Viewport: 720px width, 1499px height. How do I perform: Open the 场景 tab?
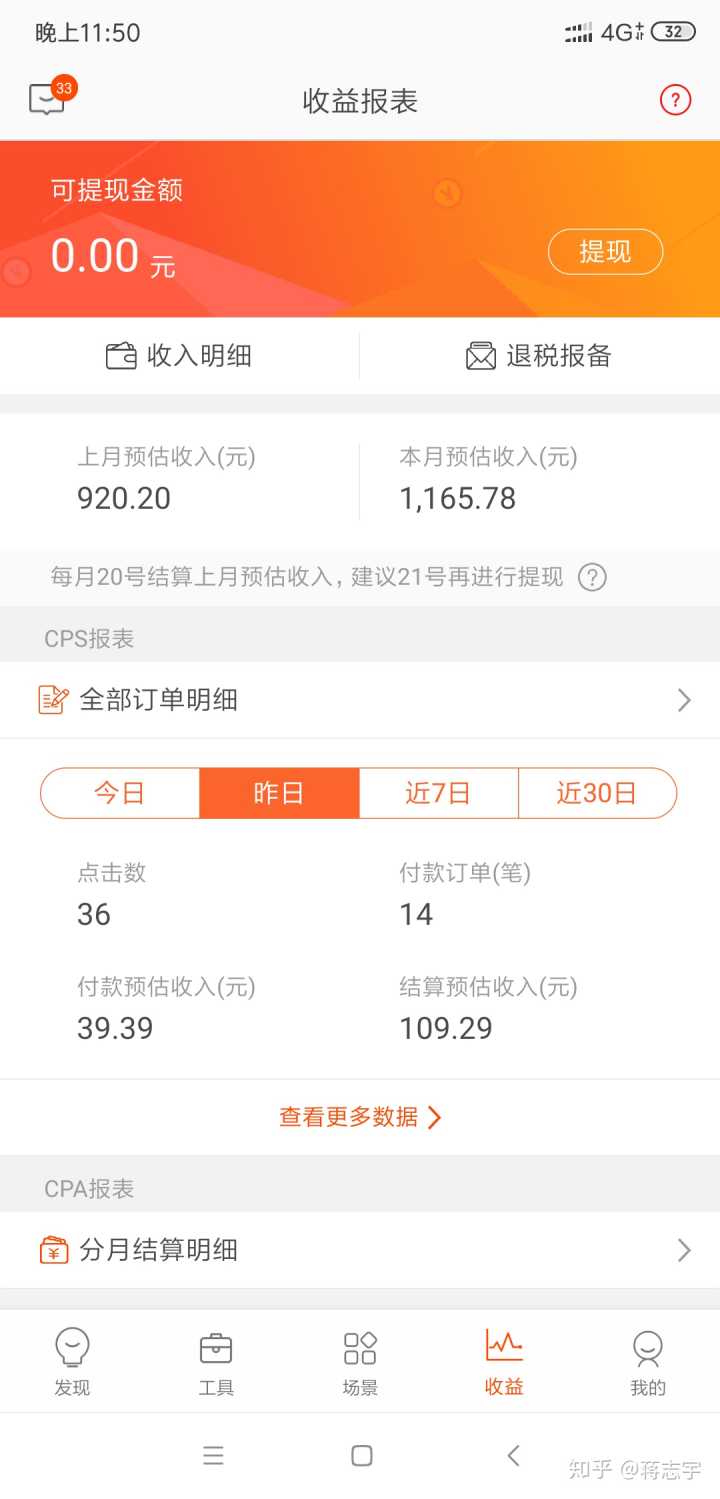click(x=360, y=1360)
